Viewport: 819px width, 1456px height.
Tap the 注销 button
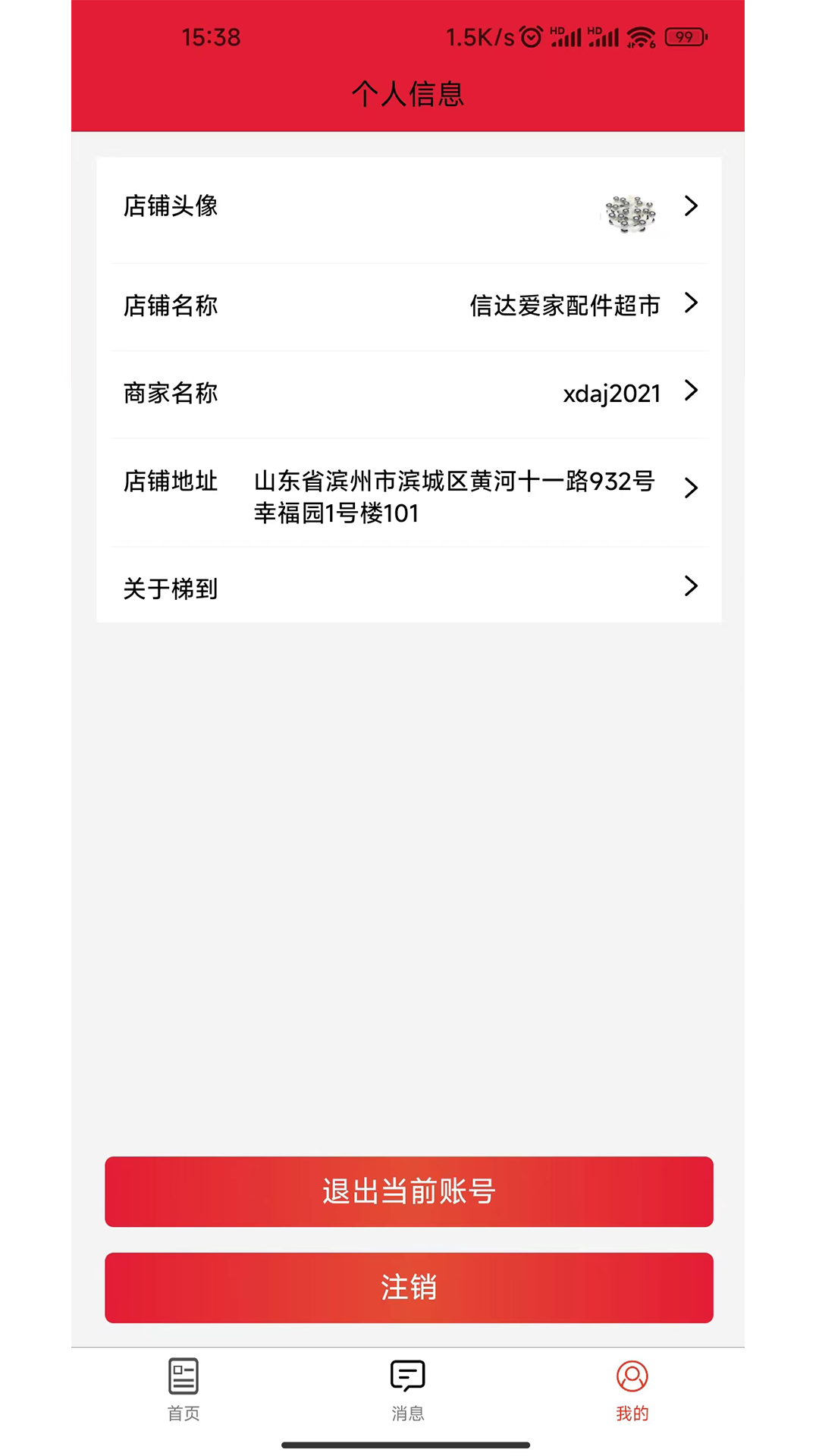point(409,1288)
